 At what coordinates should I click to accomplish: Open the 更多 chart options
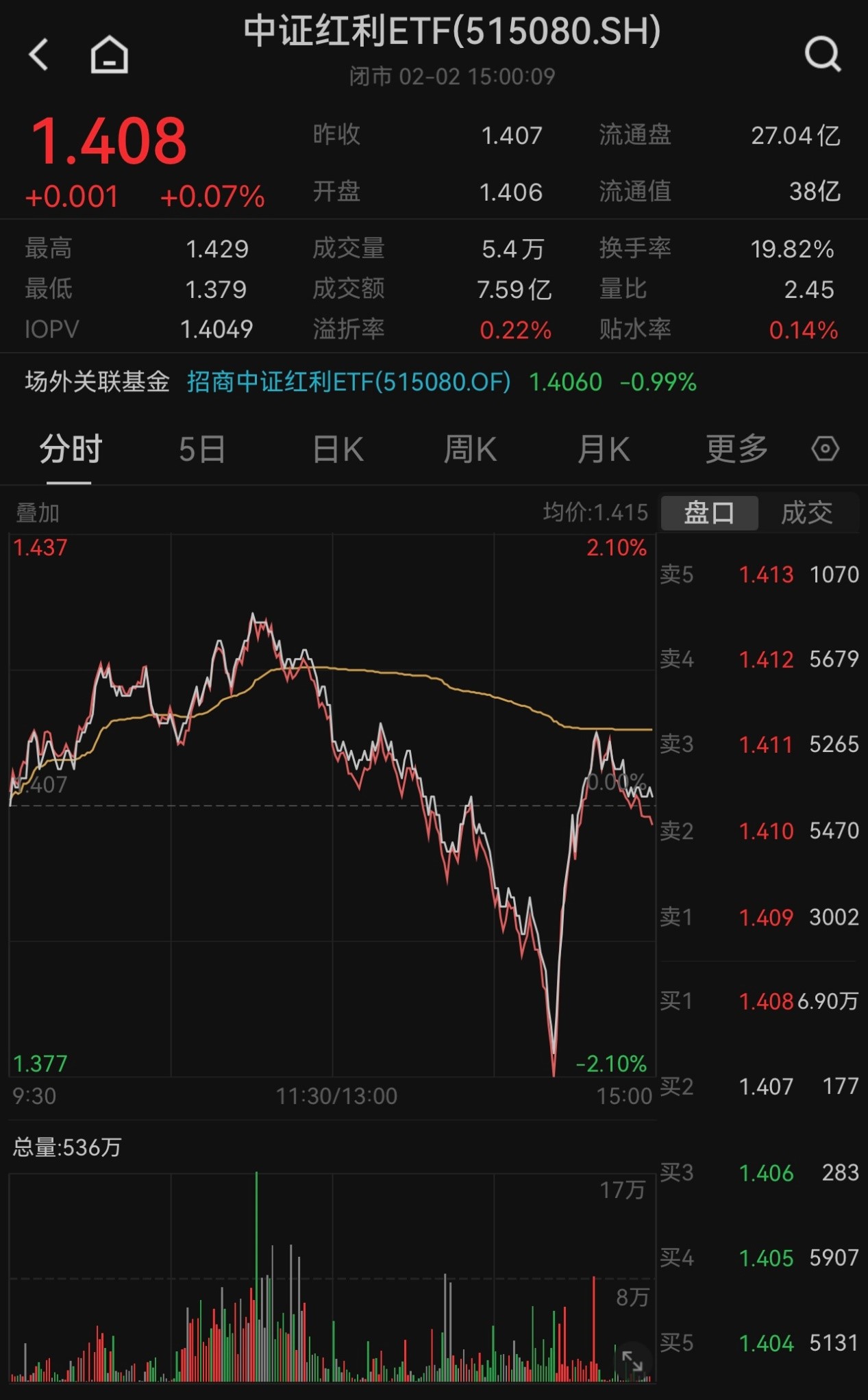pos(736,450)
